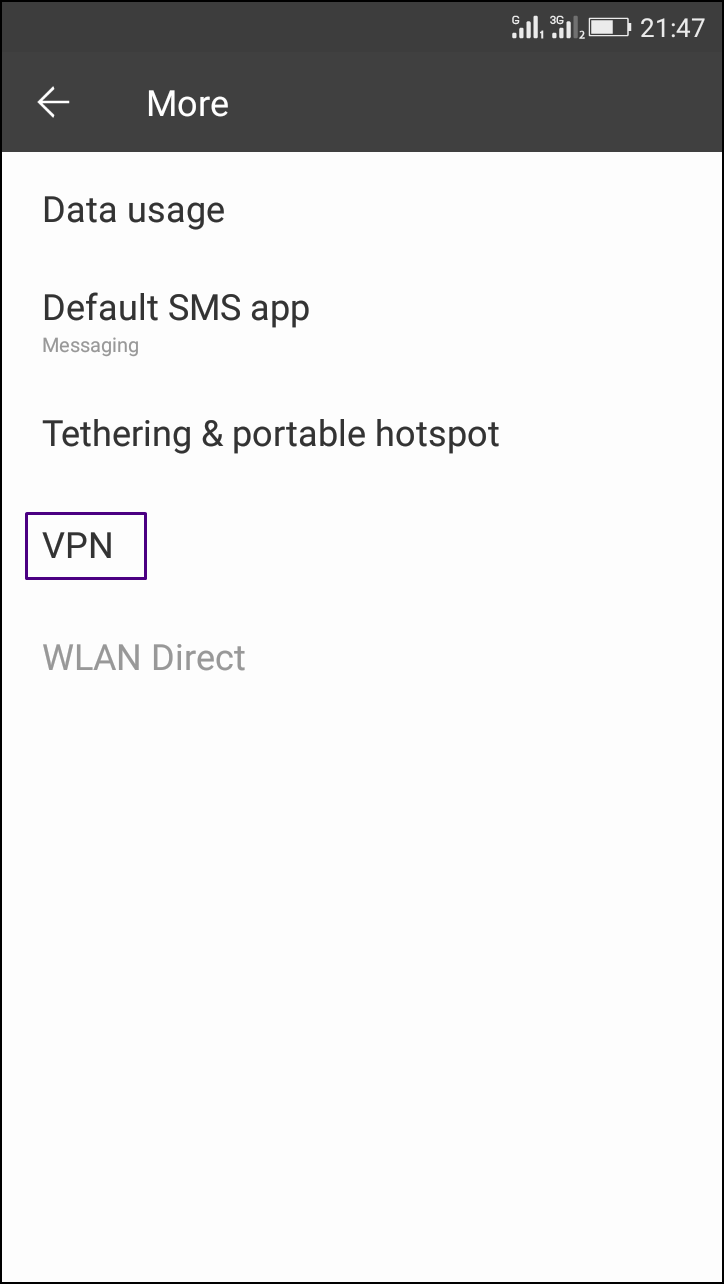This screenshot has width=724, height=1284.
Task: Go back using the arrow icon
Action: click(x=53, y=103)
